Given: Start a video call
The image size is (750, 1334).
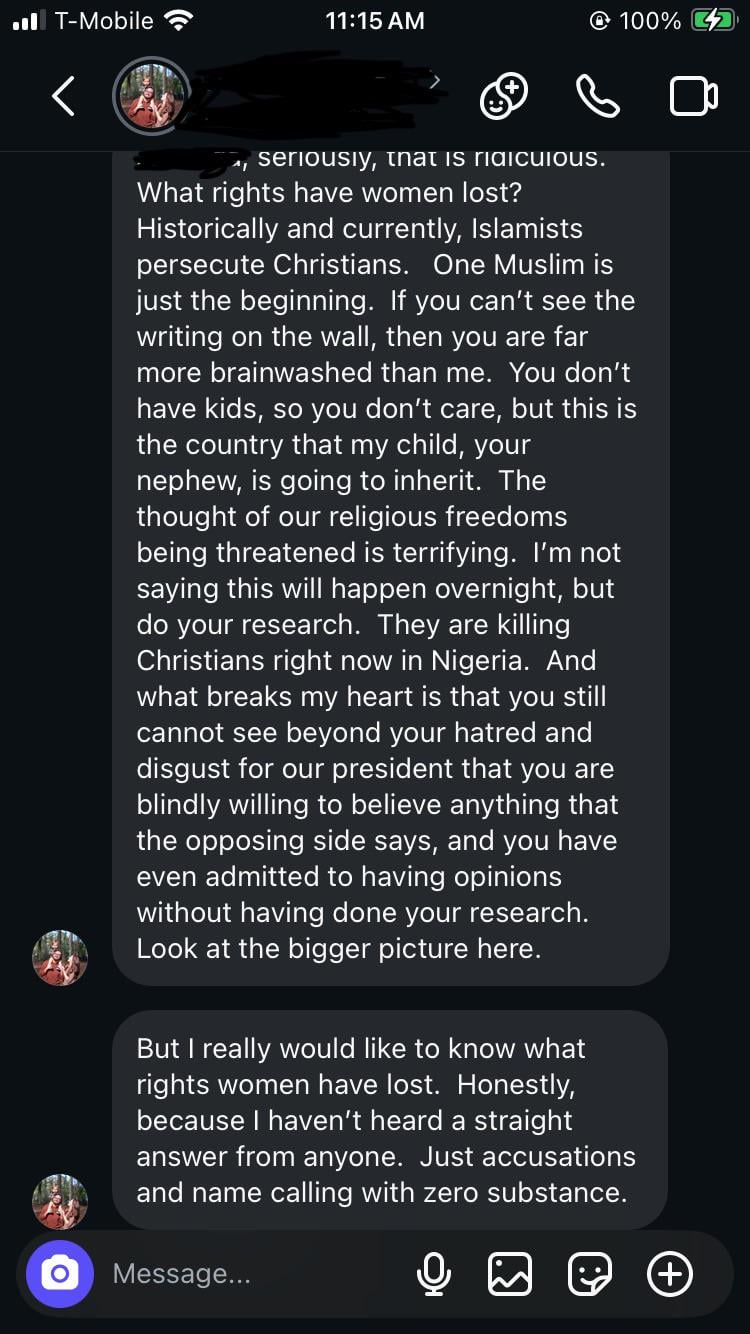Looking at the screenshot, I should [x=693, y=96].
